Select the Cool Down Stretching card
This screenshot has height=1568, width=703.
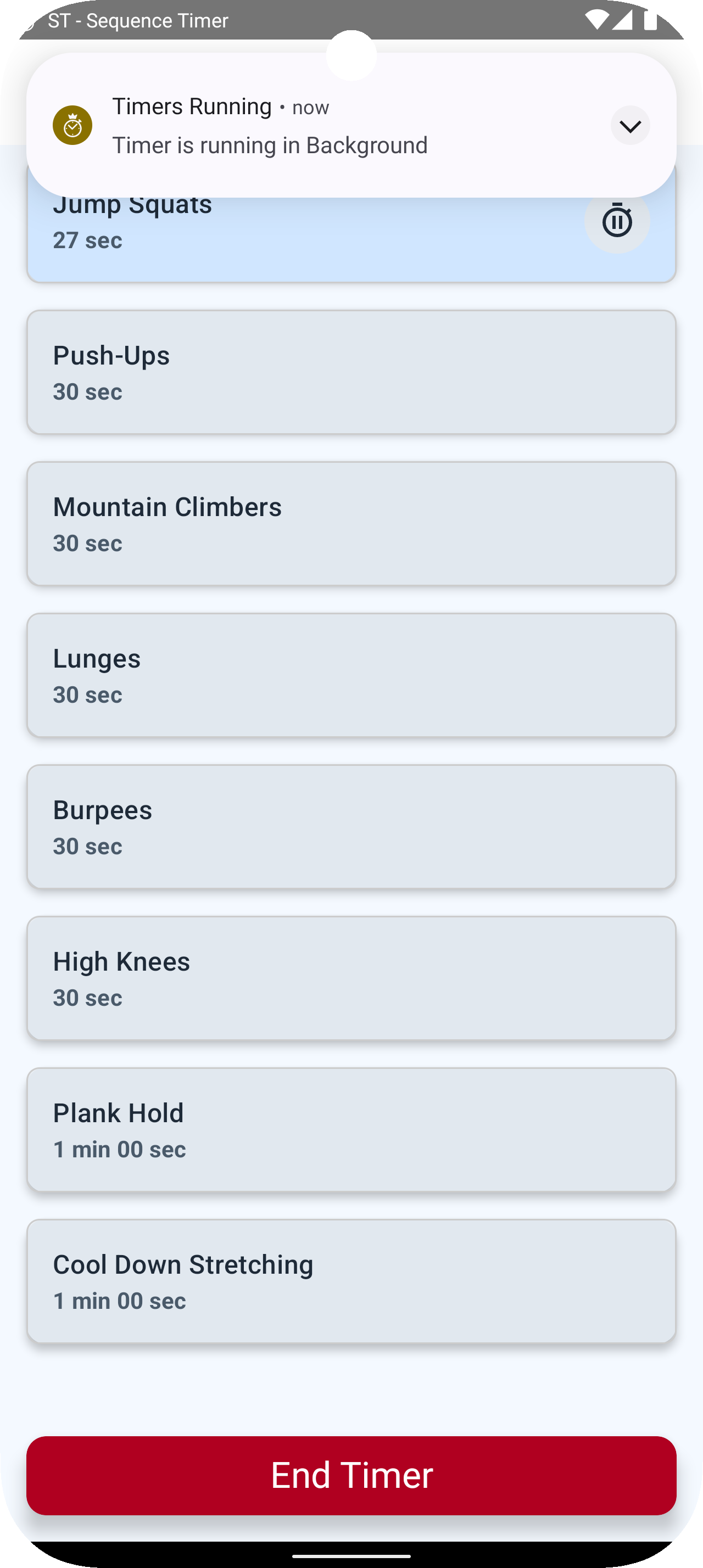351,1281
